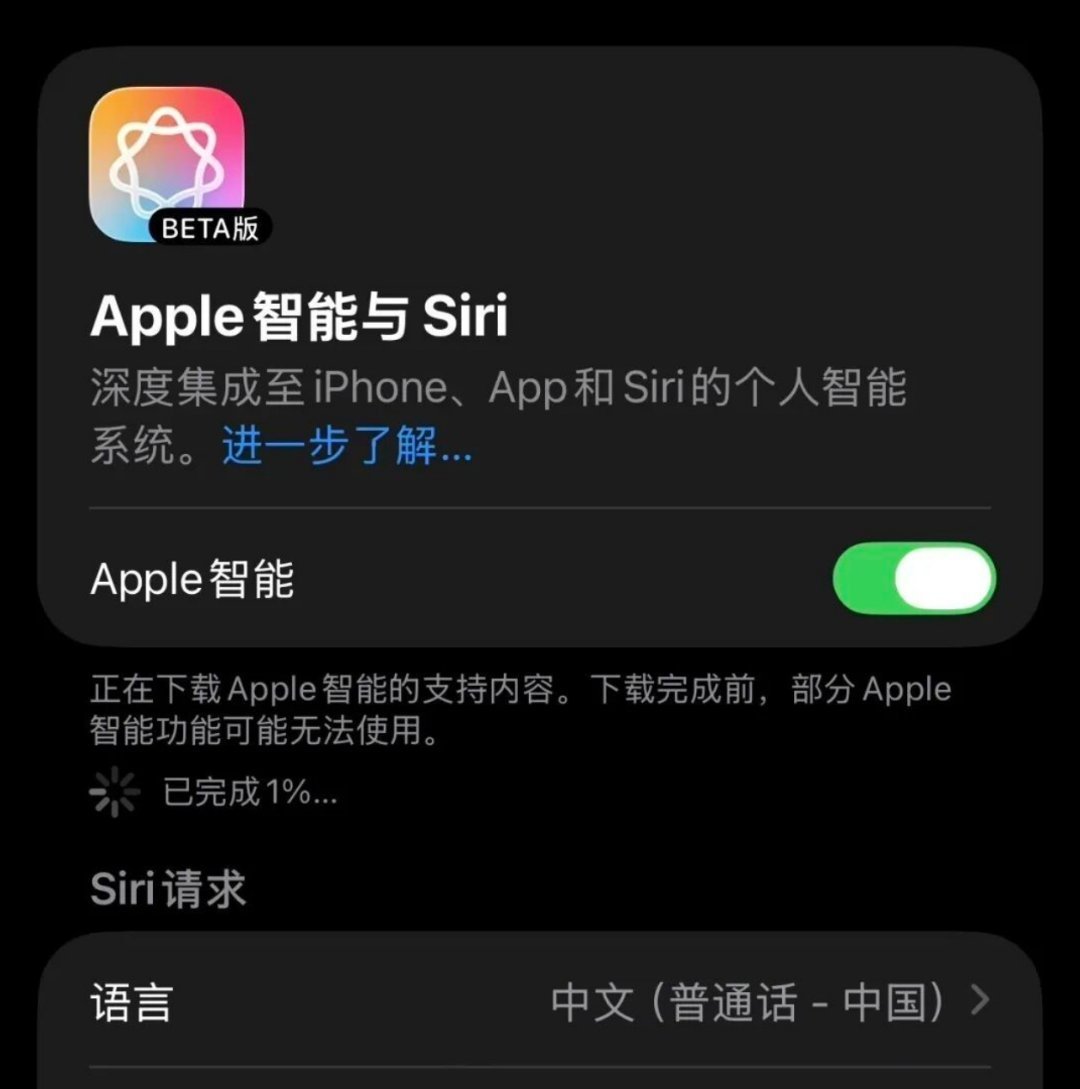
Task: Select the Siri 请求 section header
Action: 170,888
